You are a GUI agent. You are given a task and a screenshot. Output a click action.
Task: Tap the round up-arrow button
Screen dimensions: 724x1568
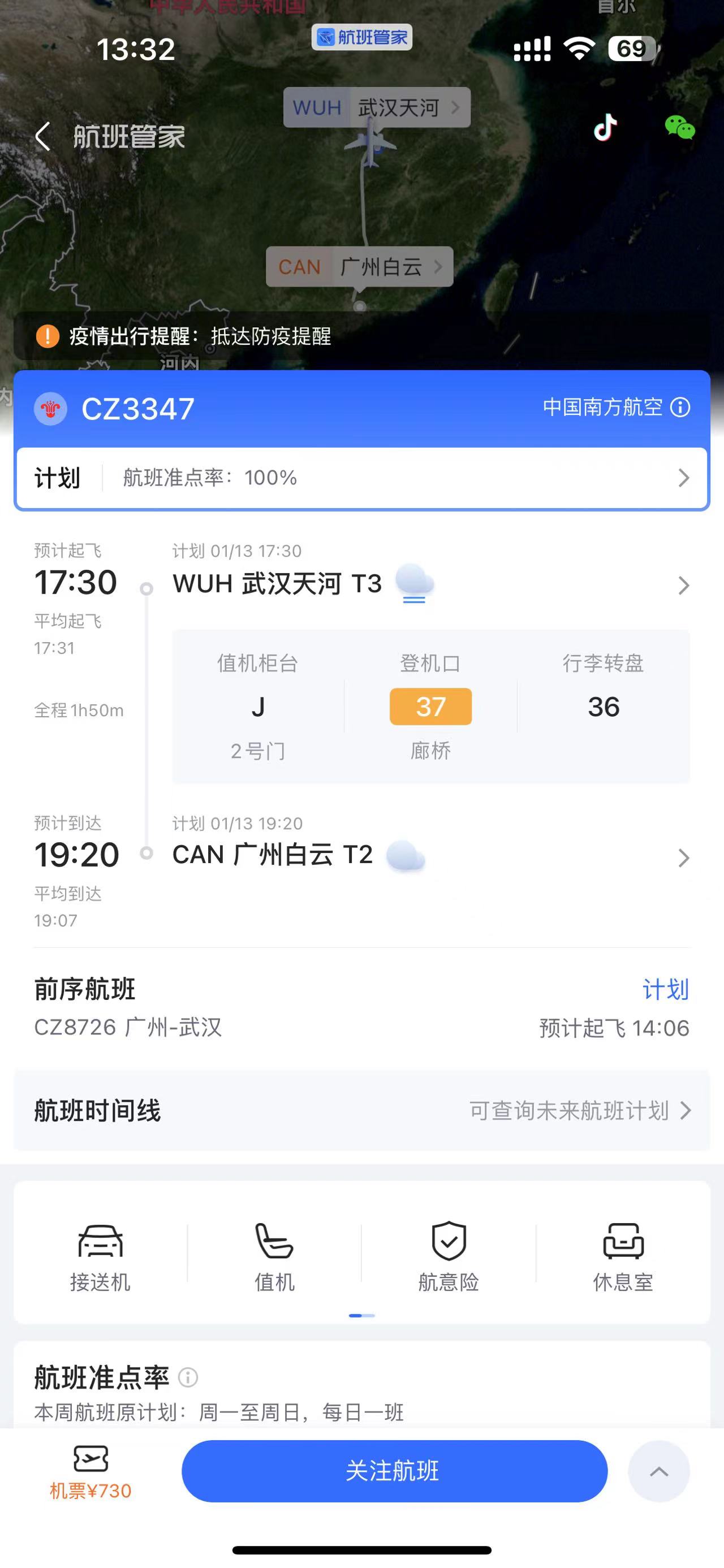coord(659,1471)
